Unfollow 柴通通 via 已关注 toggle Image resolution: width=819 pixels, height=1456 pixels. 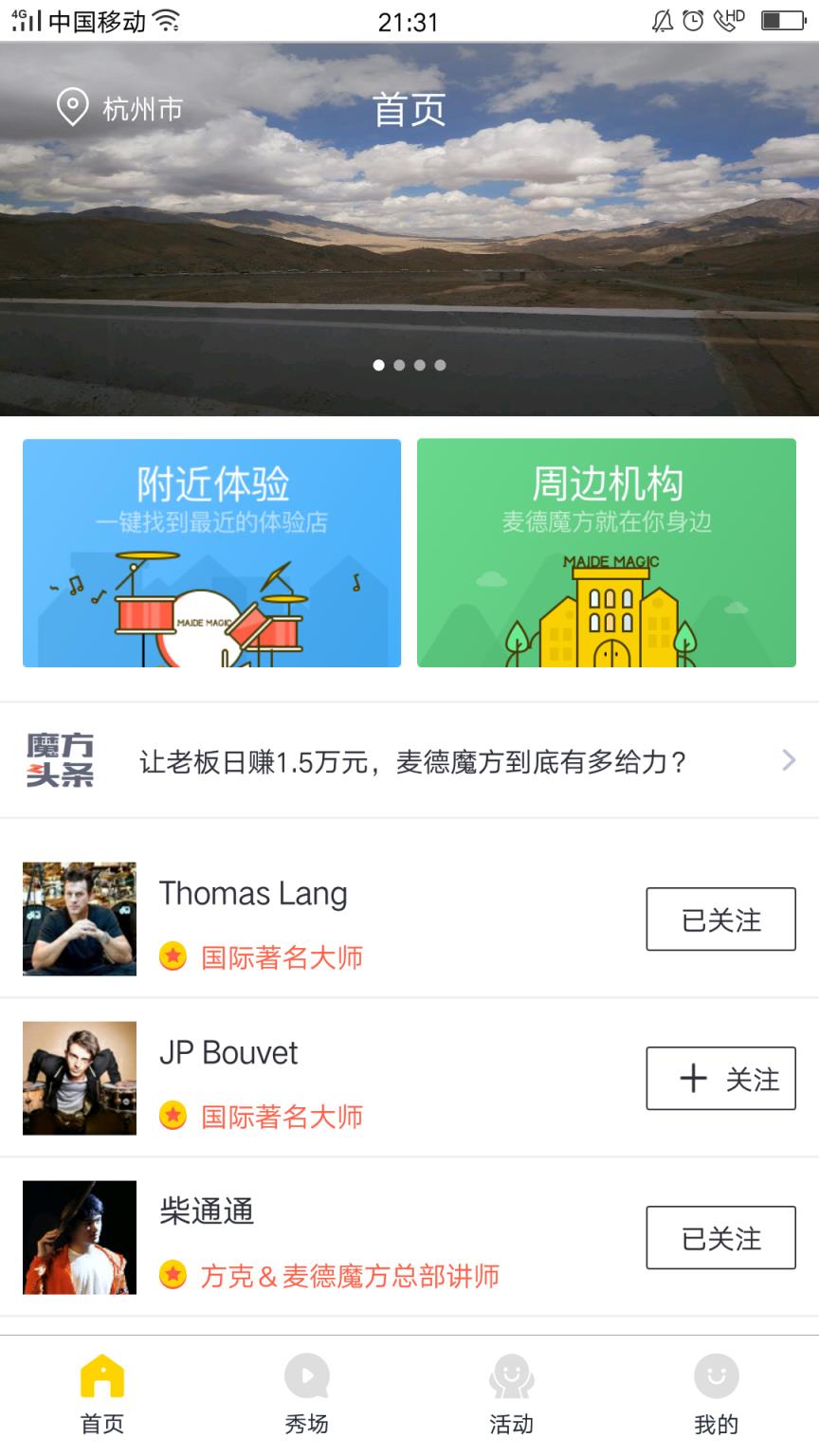pos(720,1237)
